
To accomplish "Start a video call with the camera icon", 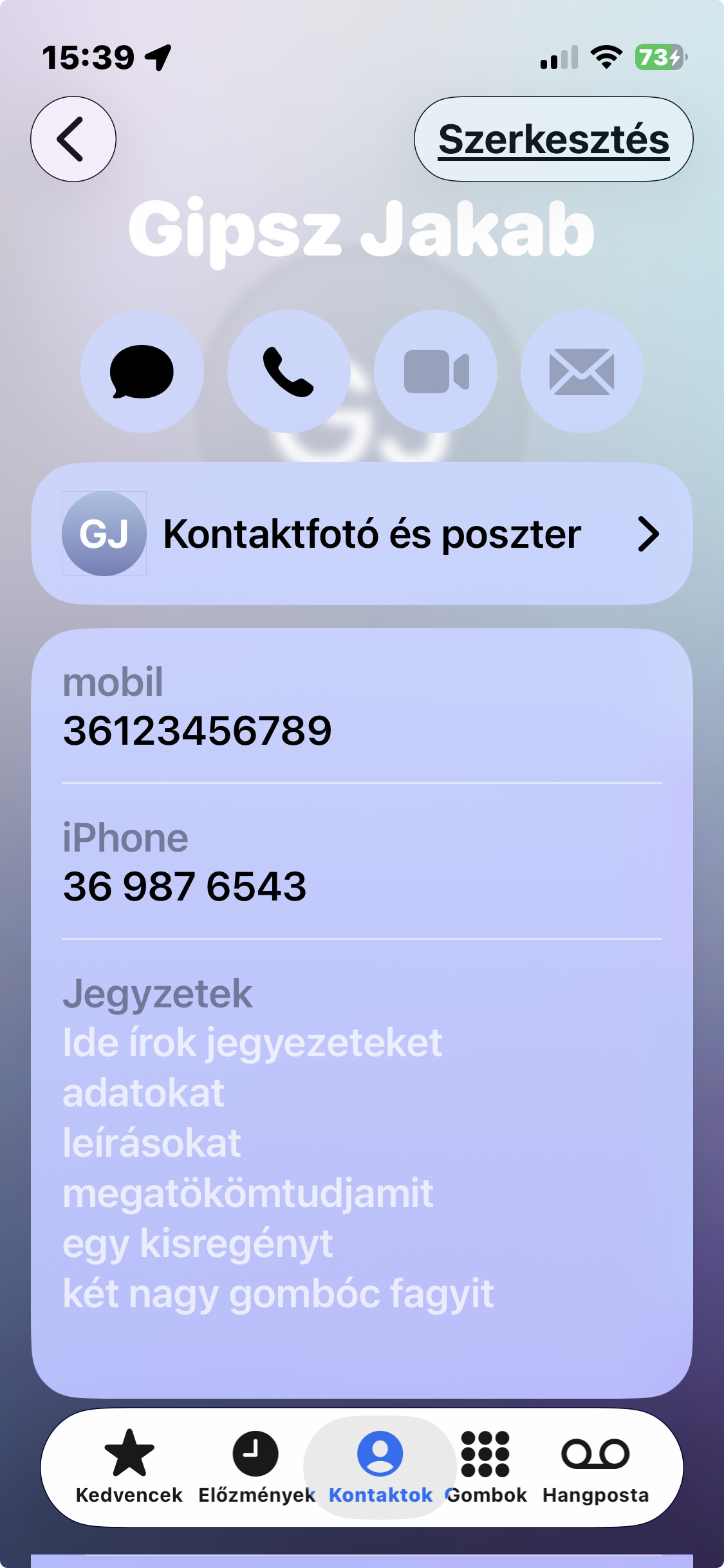I will (436, 371).
